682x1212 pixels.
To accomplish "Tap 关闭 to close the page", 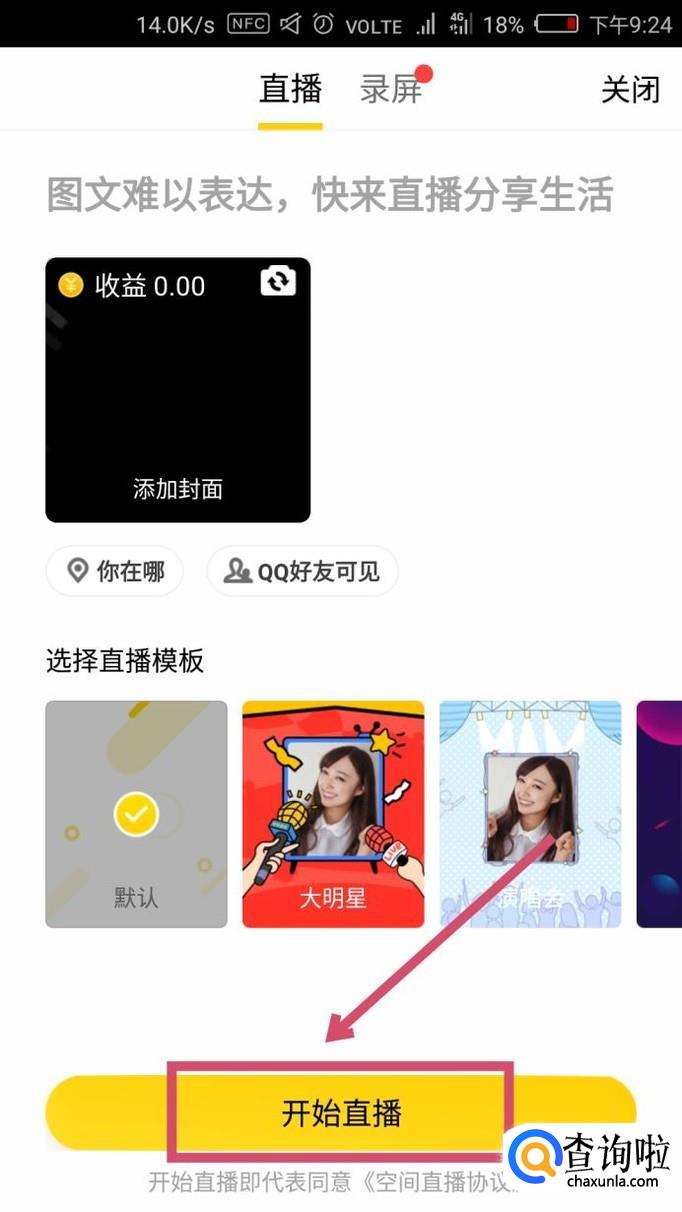I will click(x=630, y=89).
